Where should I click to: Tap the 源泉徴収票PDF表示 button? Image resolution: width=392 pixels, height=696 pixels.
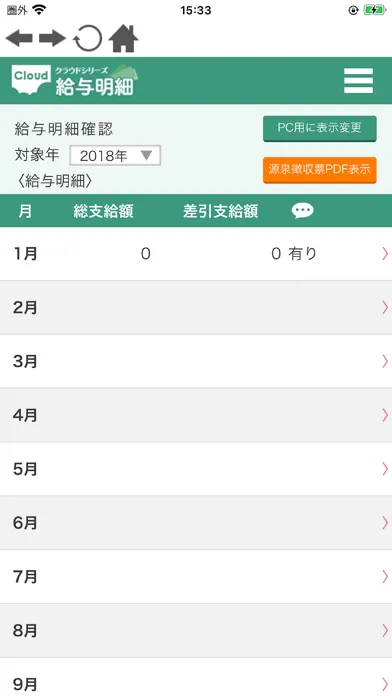tap(320, 170)
